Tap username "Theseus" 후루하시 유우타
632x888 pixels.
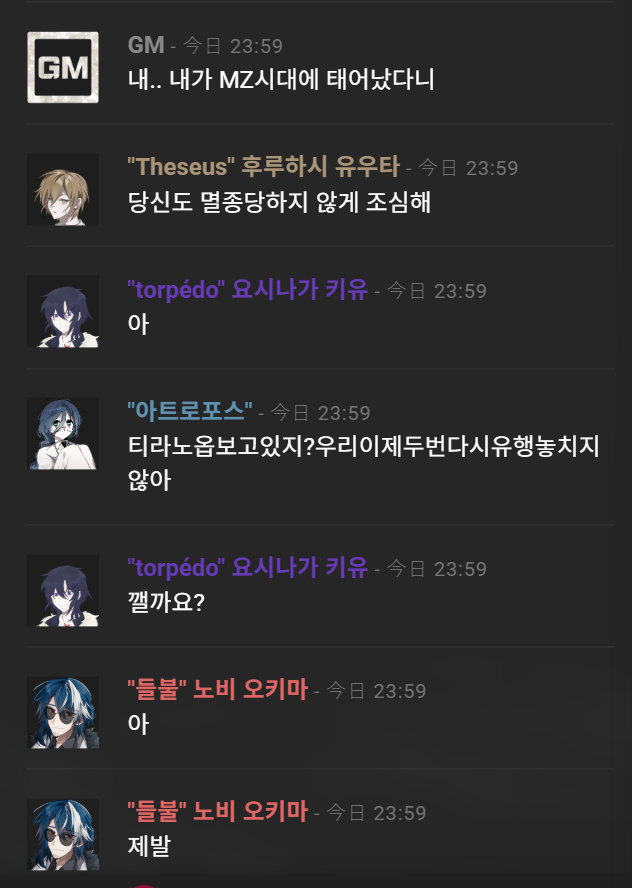point(263,167)
